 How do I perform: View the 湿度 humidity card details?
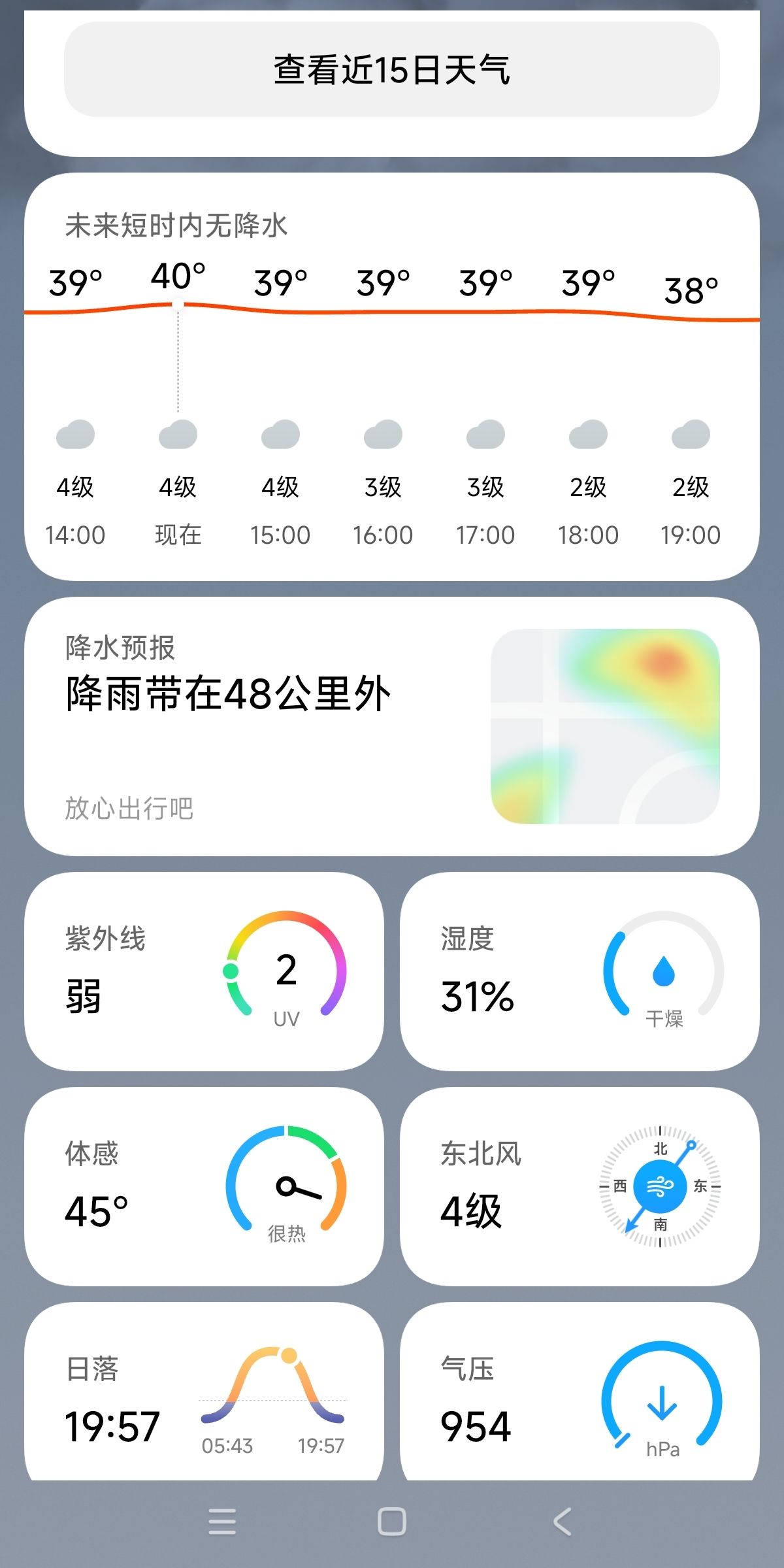pyautogui.click(x=580, y=971)
